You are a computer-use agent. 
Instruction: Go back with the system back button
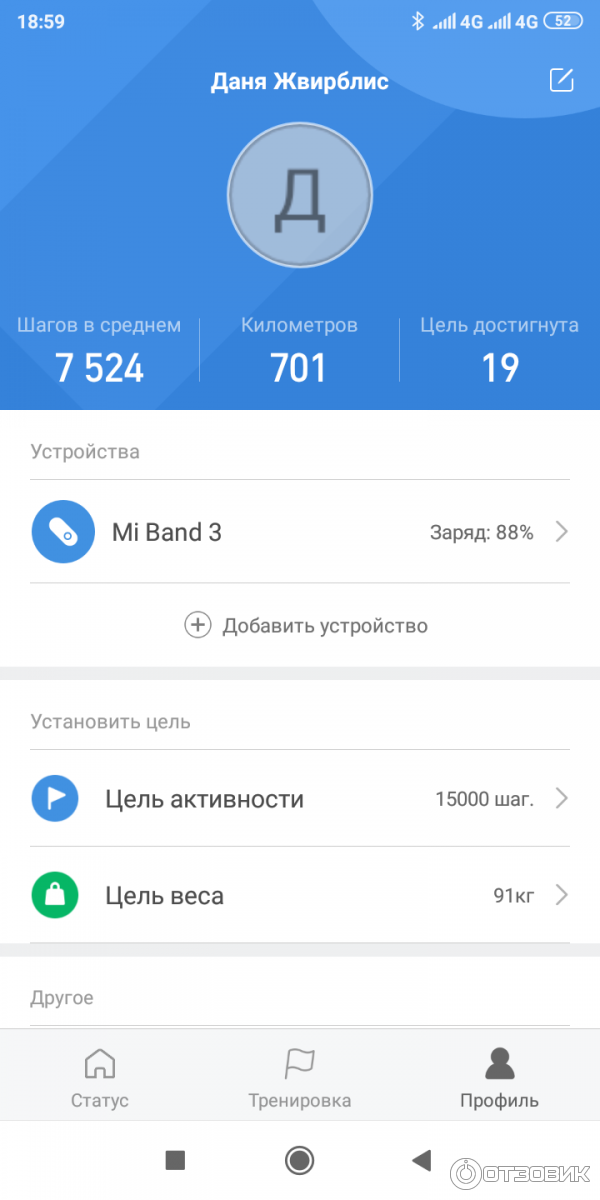[x=422, y=1160]
